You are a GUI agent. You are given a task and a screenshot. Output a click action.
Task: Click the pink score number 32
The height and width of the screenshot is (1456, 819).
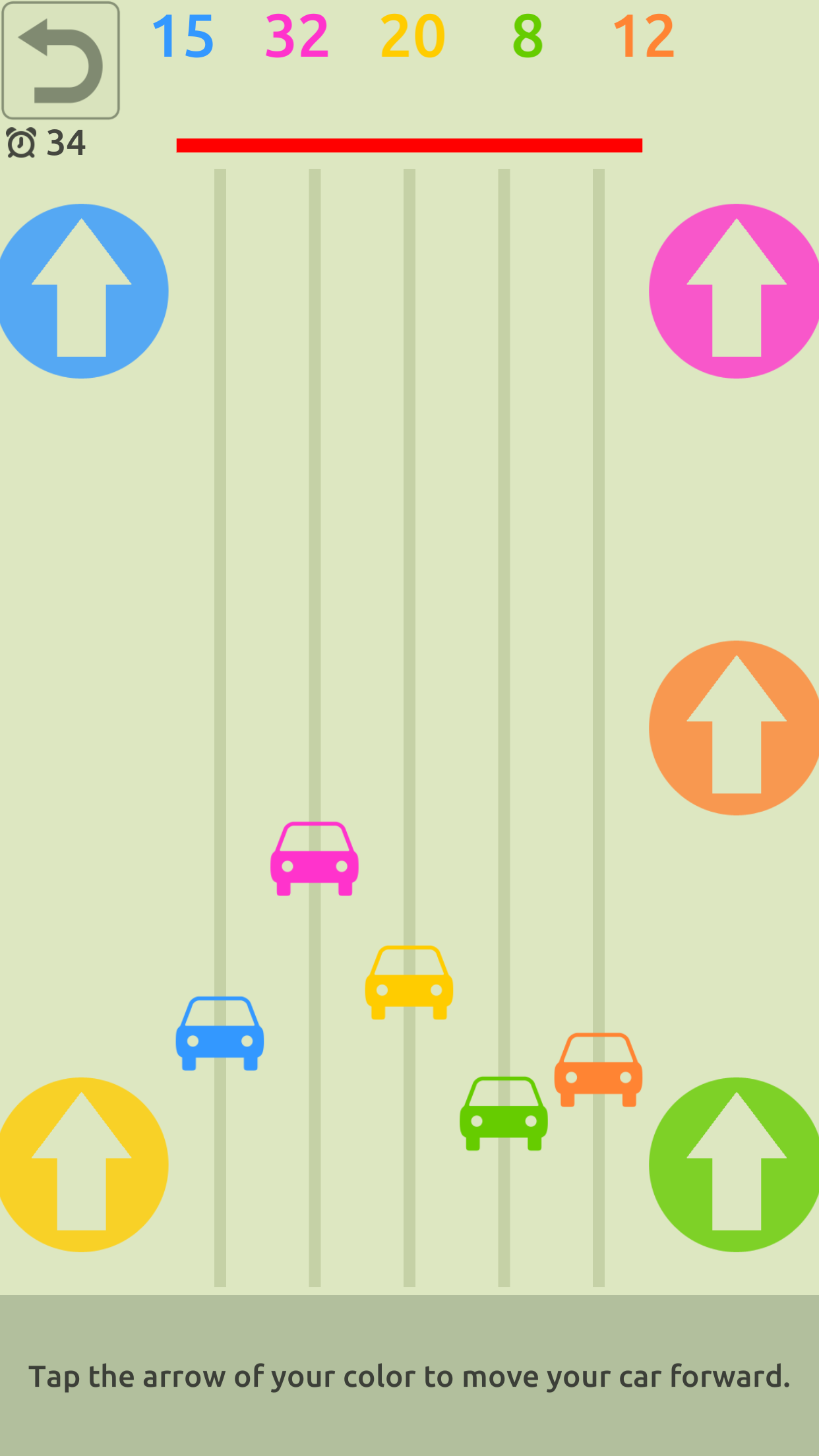coord(297,36)
